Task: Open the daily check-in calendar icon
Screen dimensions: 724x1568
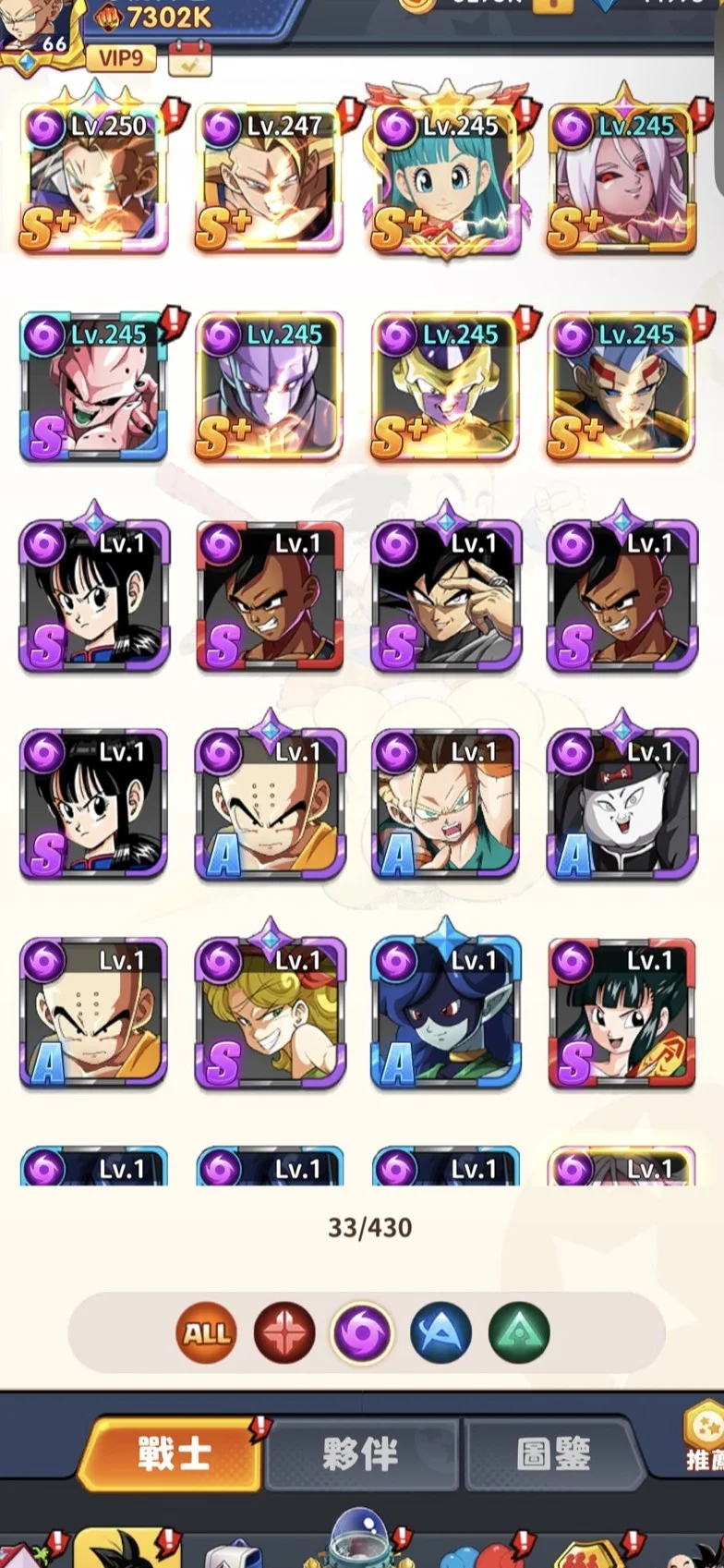Action: (x=190, y=58)
